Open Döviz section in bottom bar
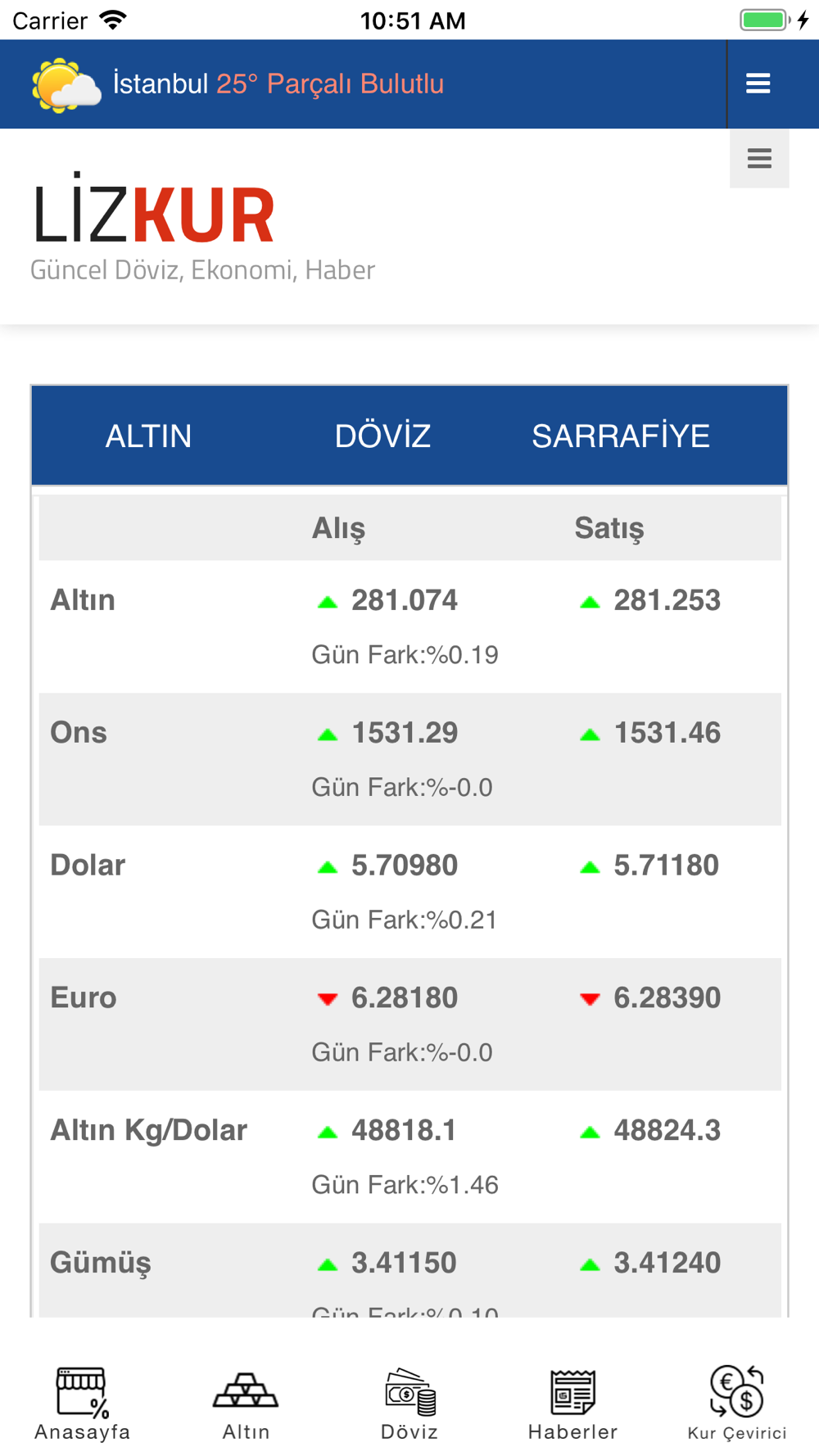 click(x=409, y=1404)
